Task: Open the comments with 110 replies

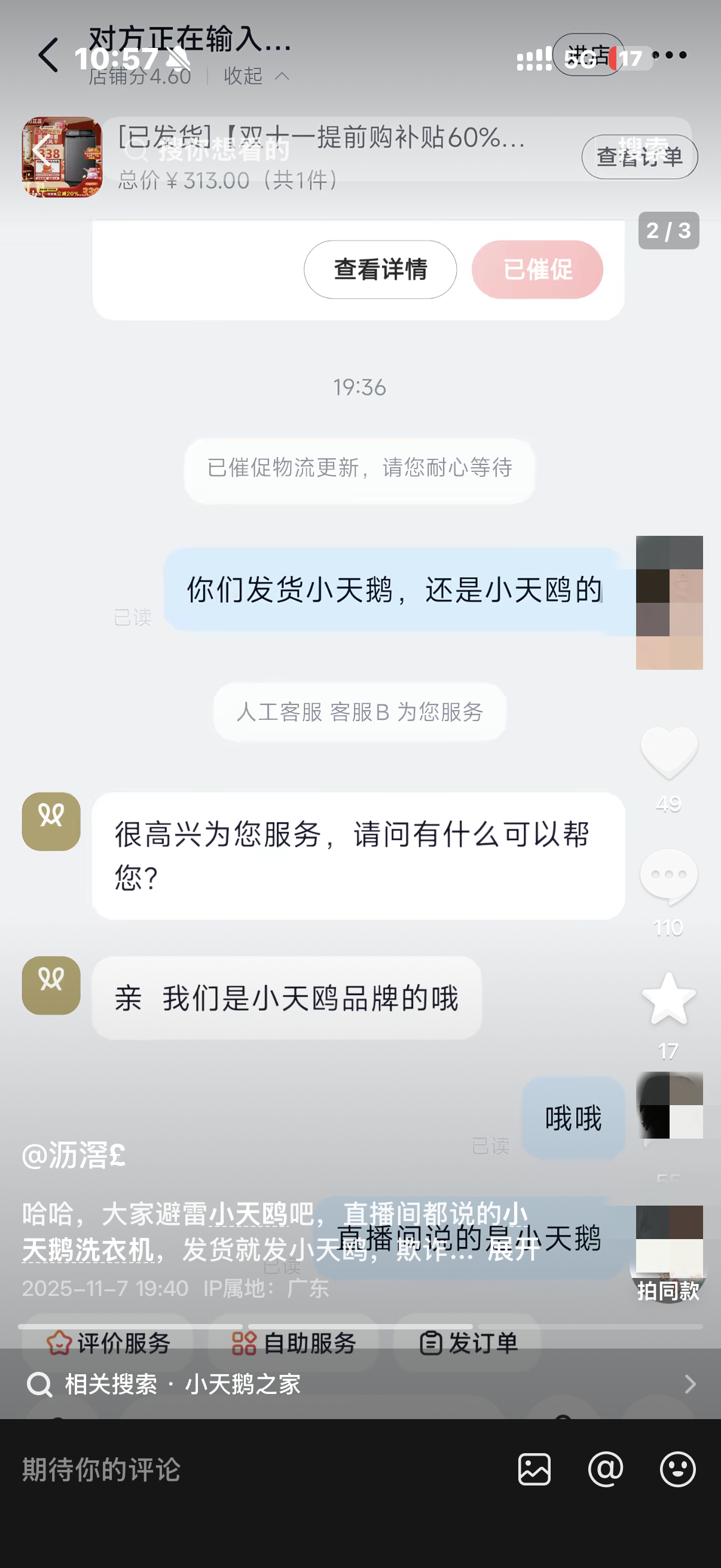Action: 668,877
